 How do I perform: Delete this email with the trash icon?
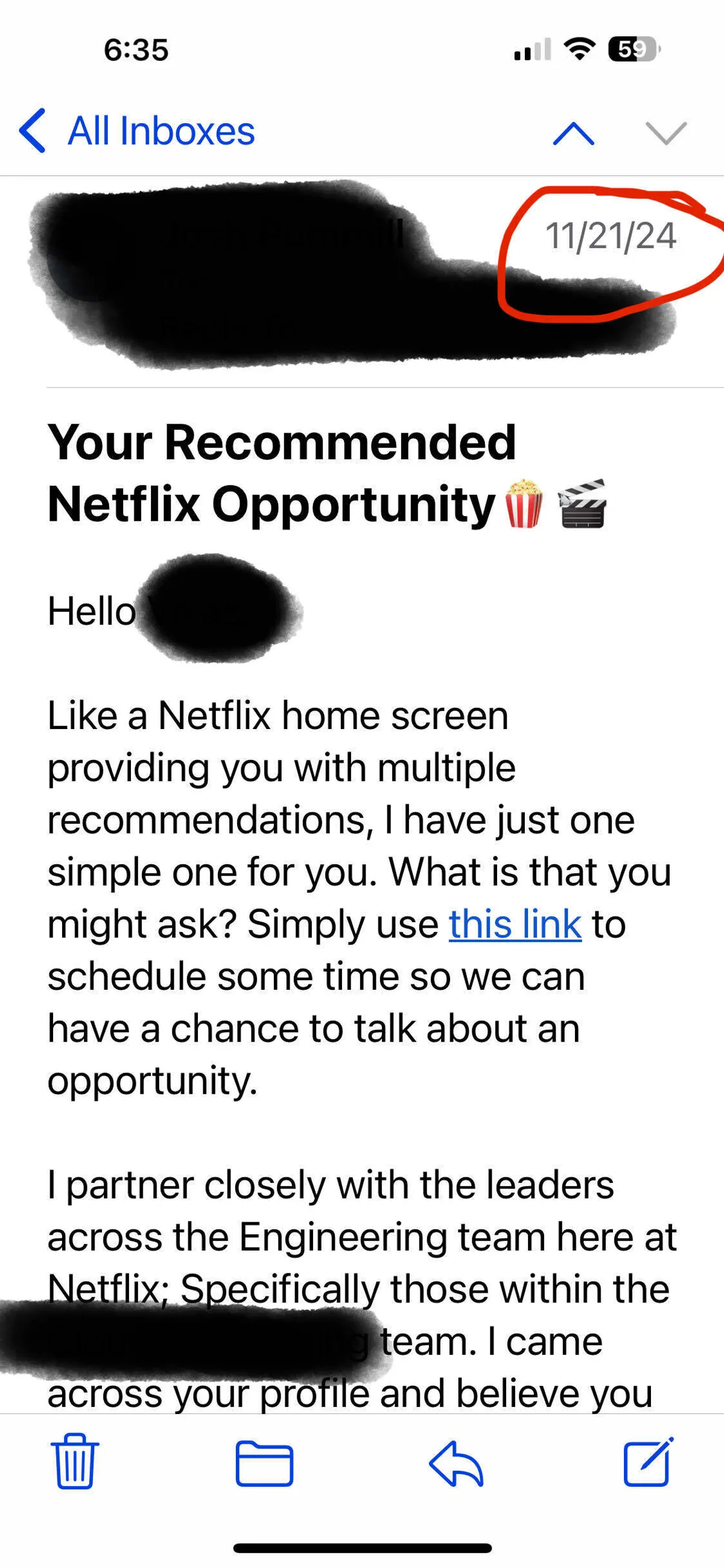click(75, 1462)
